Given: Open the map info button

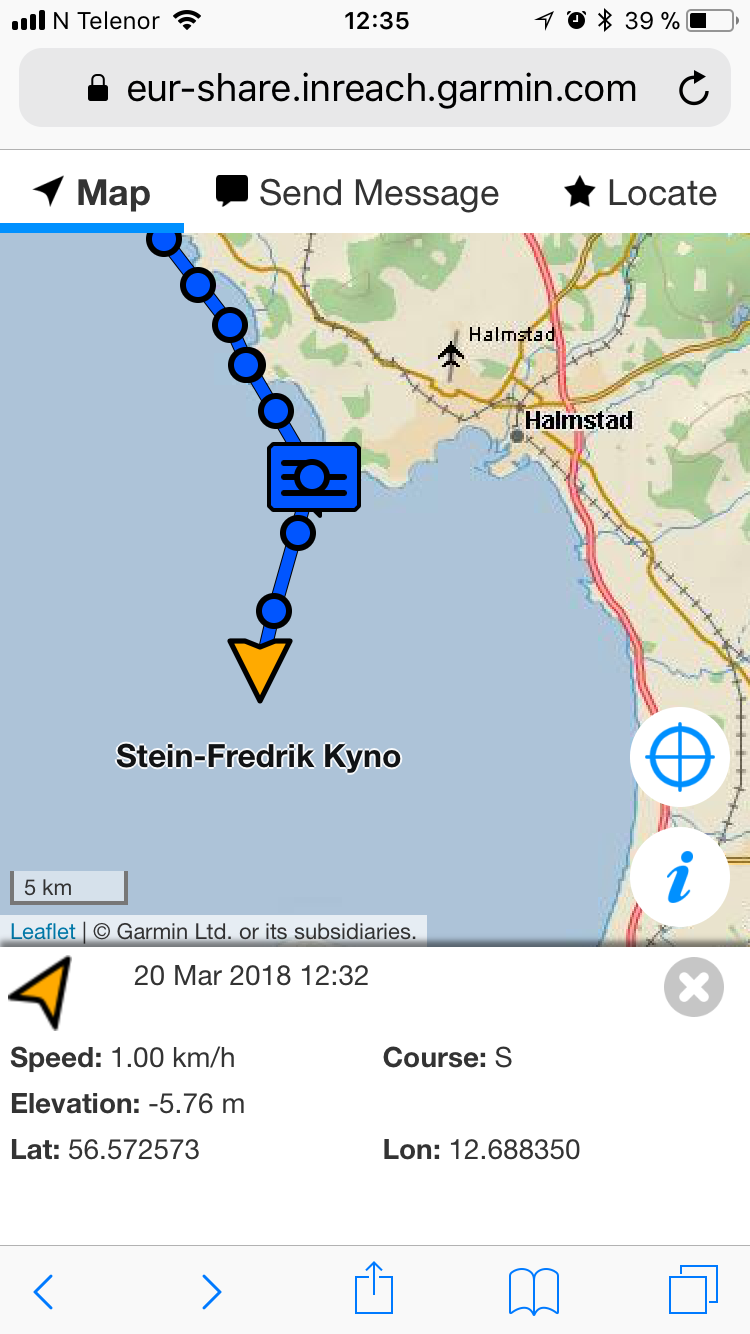Looking at the screenshot, I should (x=680, y=877).
